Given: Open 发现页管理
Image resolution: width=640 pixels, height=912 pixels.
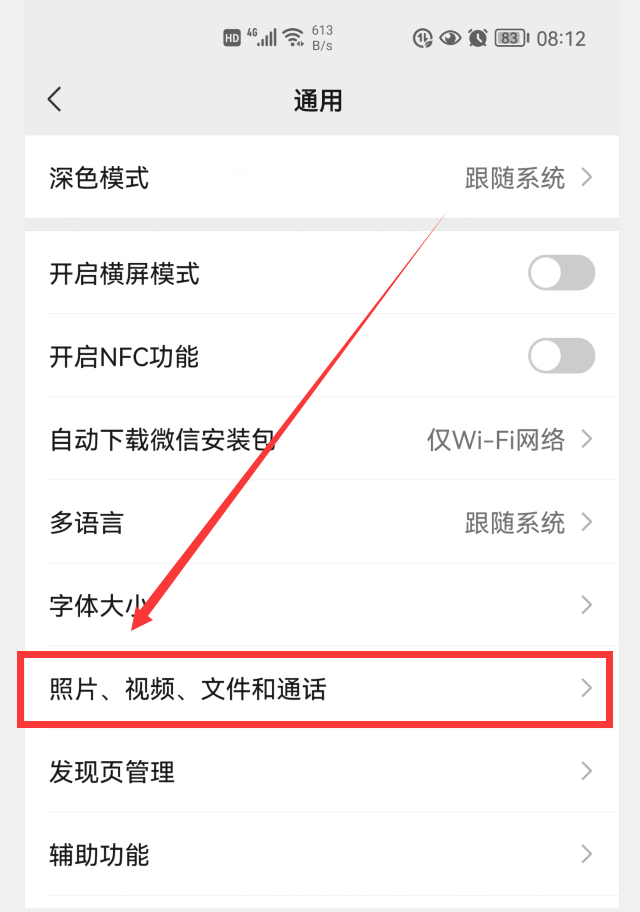Looking at the screenshot, I should (320, 771).
